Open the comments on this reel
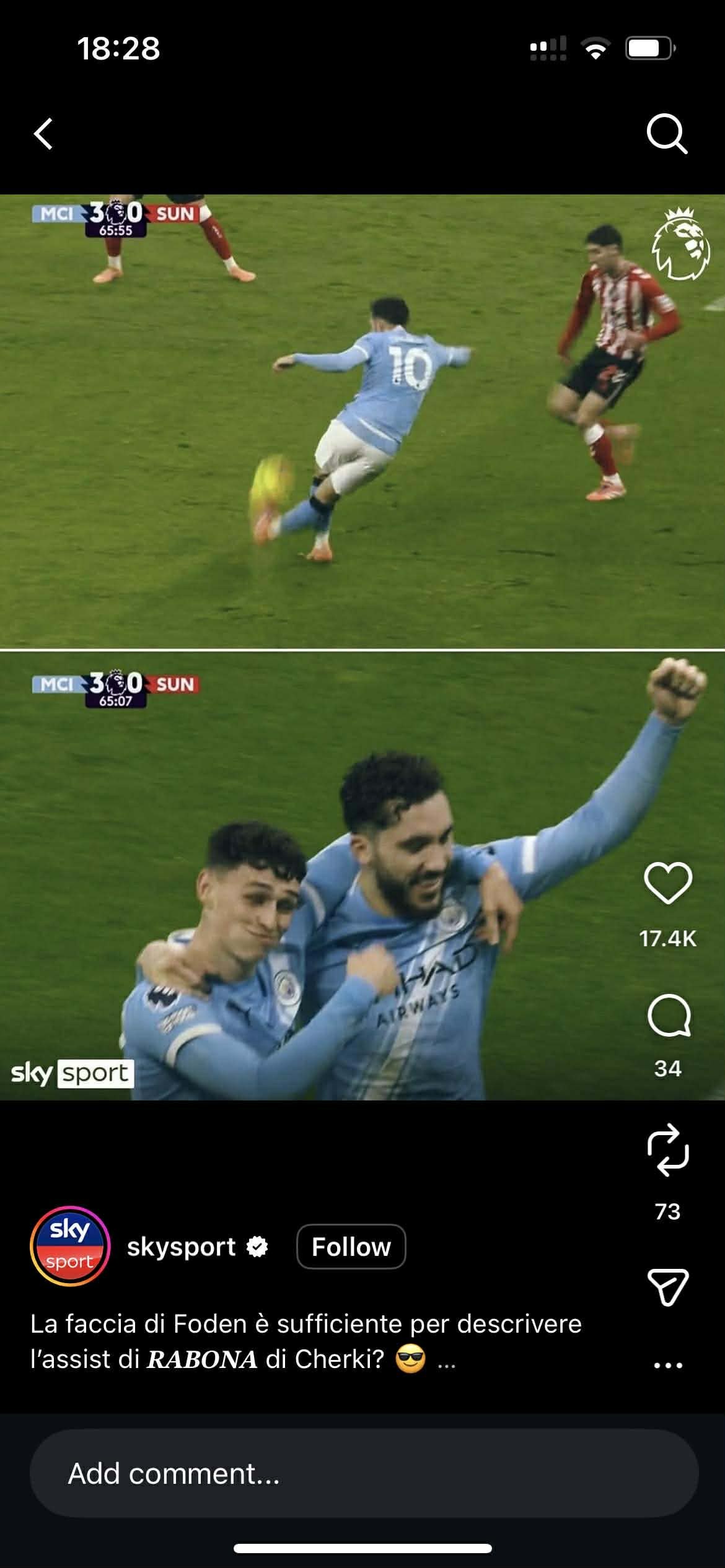The width and height of the screenshot is (725, 1568). point(668,1016)
